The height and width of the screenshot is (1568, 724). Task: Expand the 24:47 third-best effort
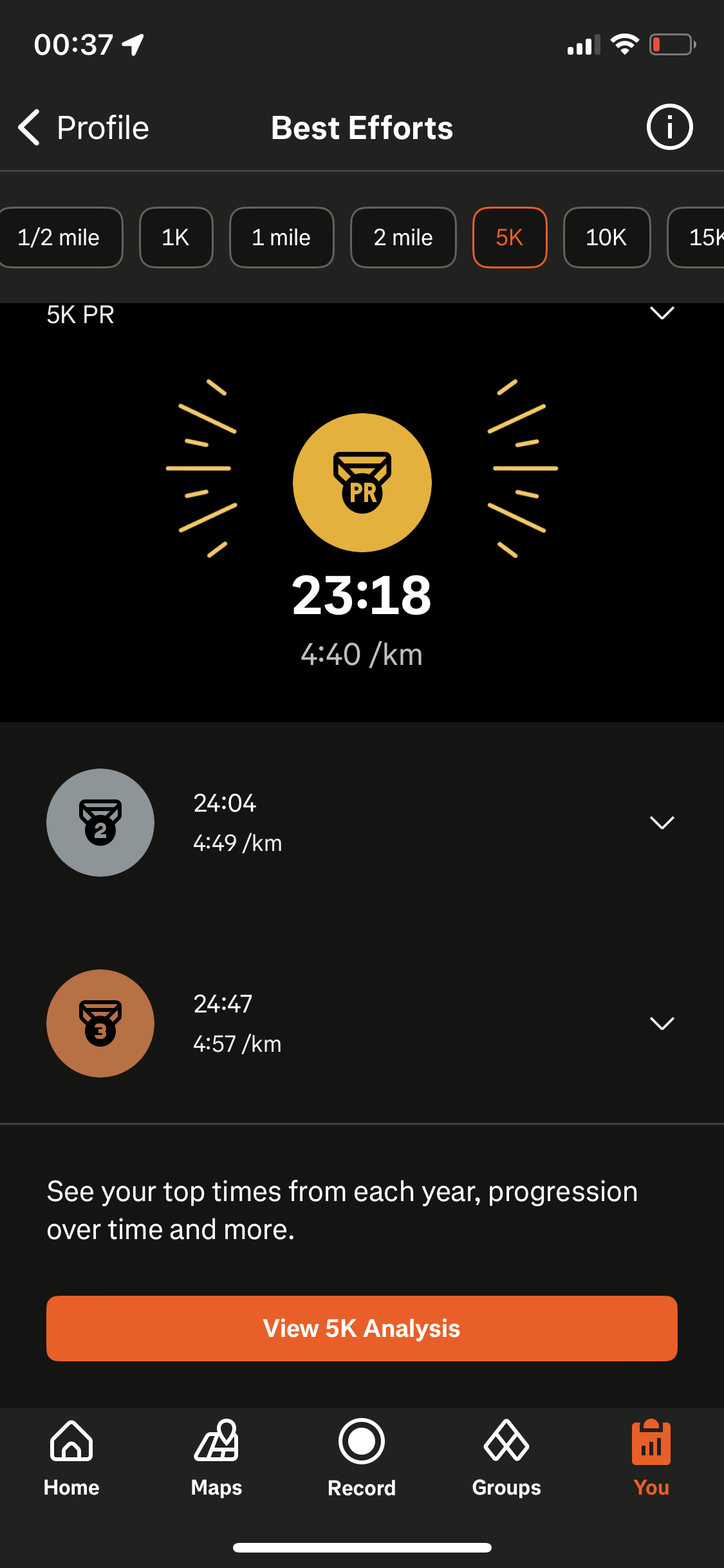pos(662,1023)
